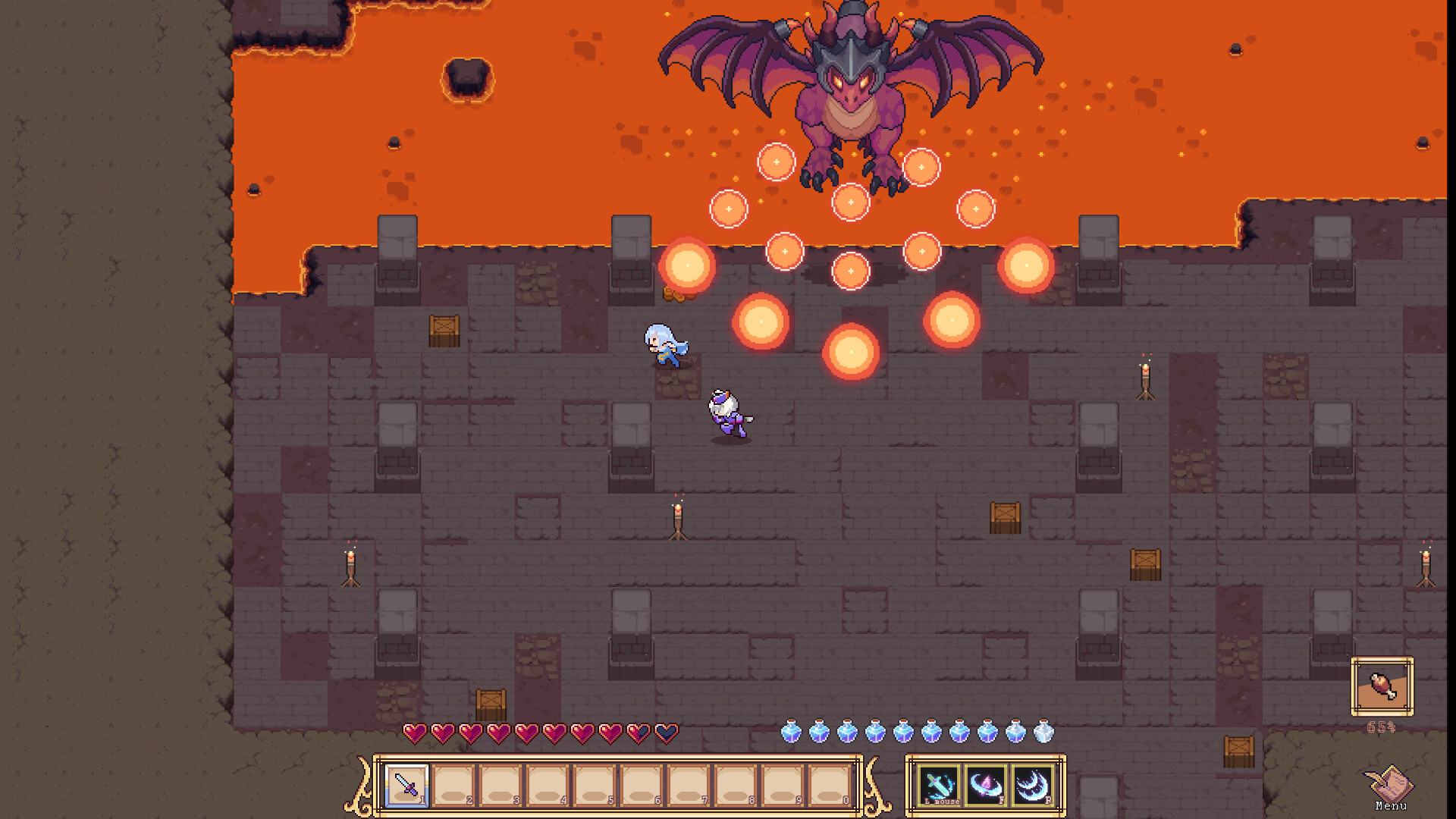Pick empty hotbar slot 6
Image resolution: width=1456 pixels, height=819 pixels.
coord(642,785)
